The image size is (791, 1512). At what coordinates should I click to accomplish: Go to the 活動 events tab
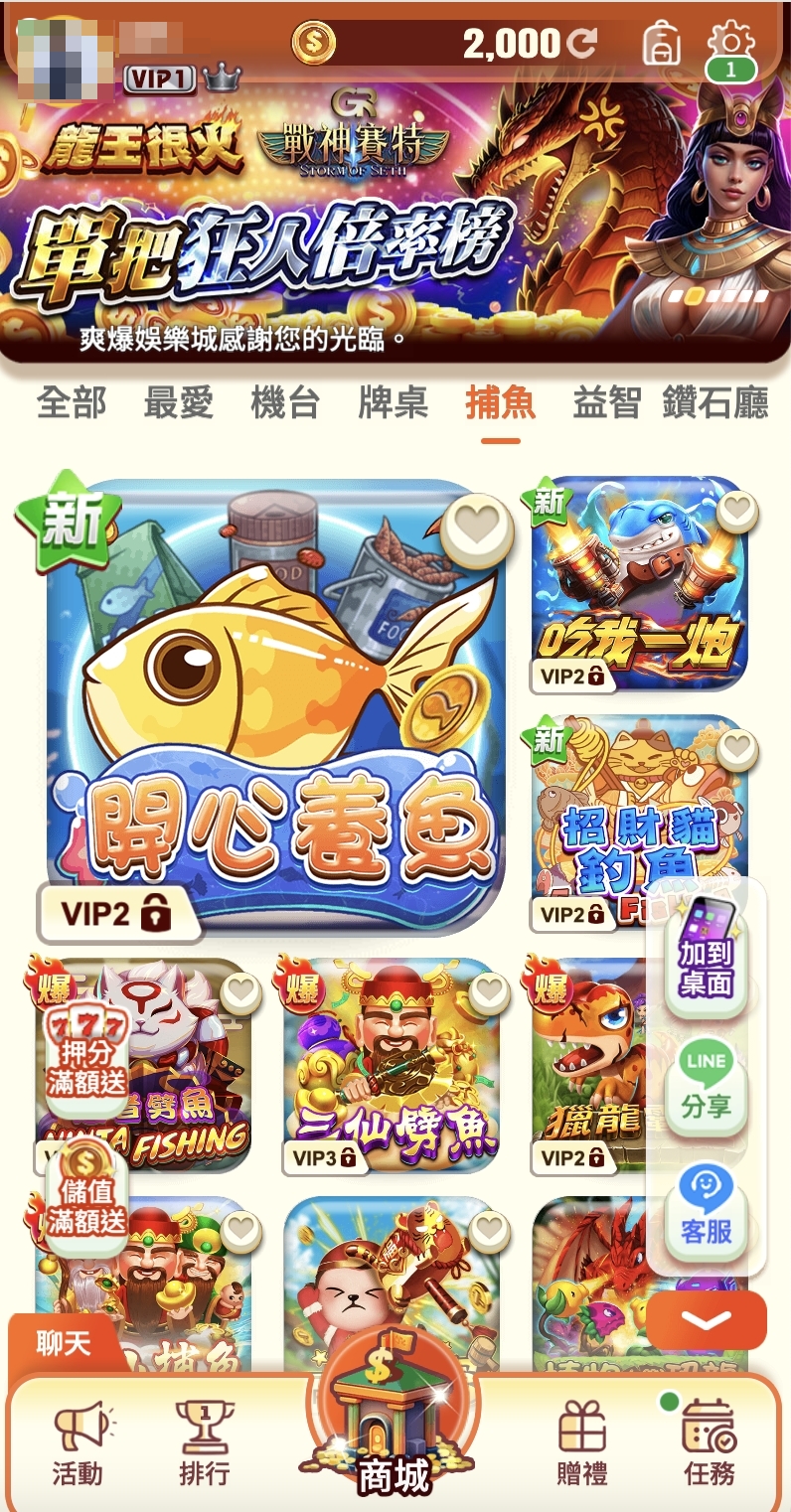click(79, 1443)
